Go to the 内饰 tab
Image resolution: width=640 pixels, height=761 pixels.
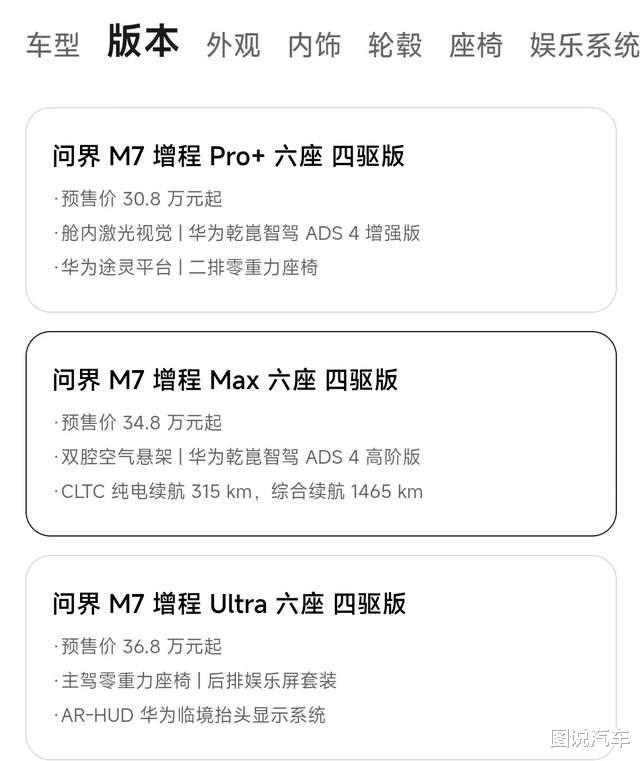click(314, 45)
